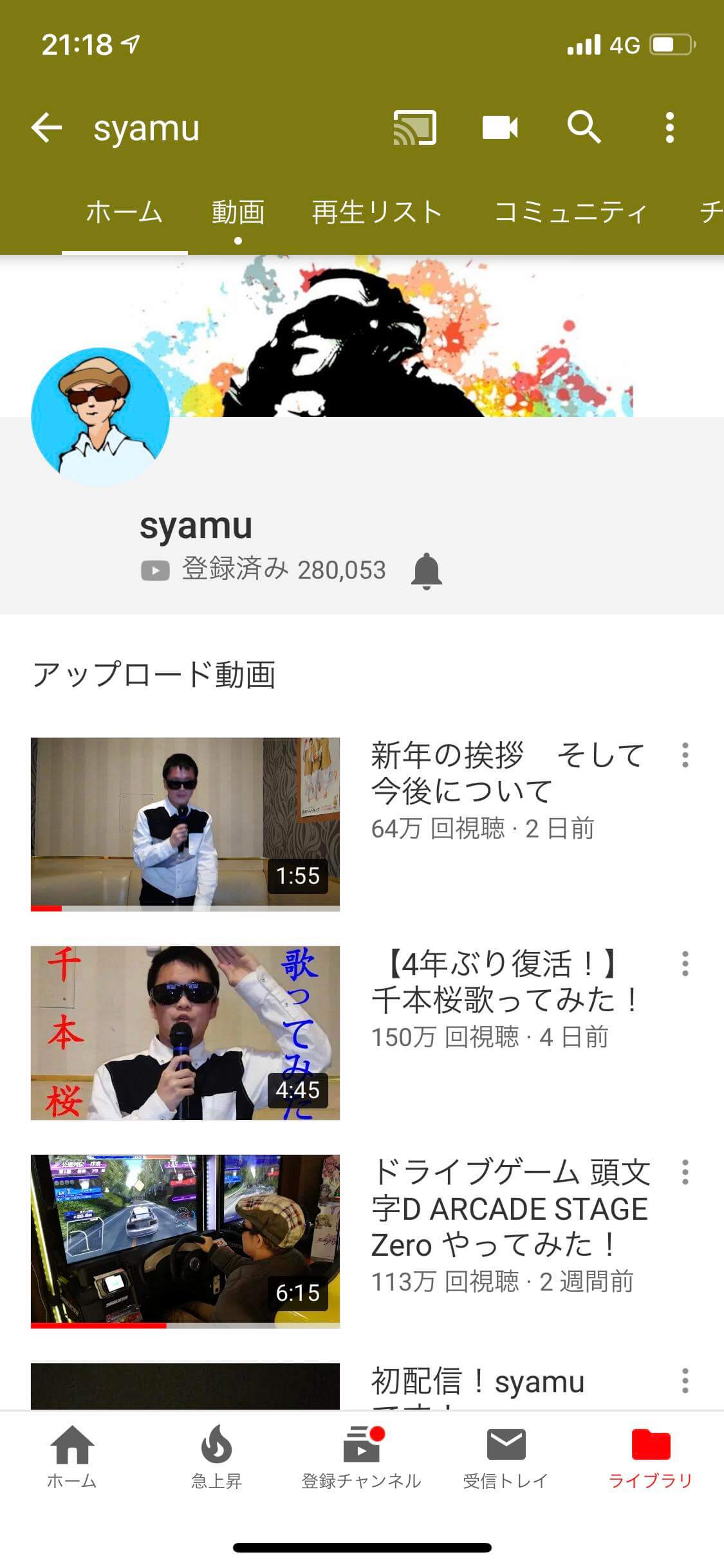Play the video 新年の挨拶 そして今後について
The width and height of the screenshot is (724, 1568).
[x=185, y=823]
